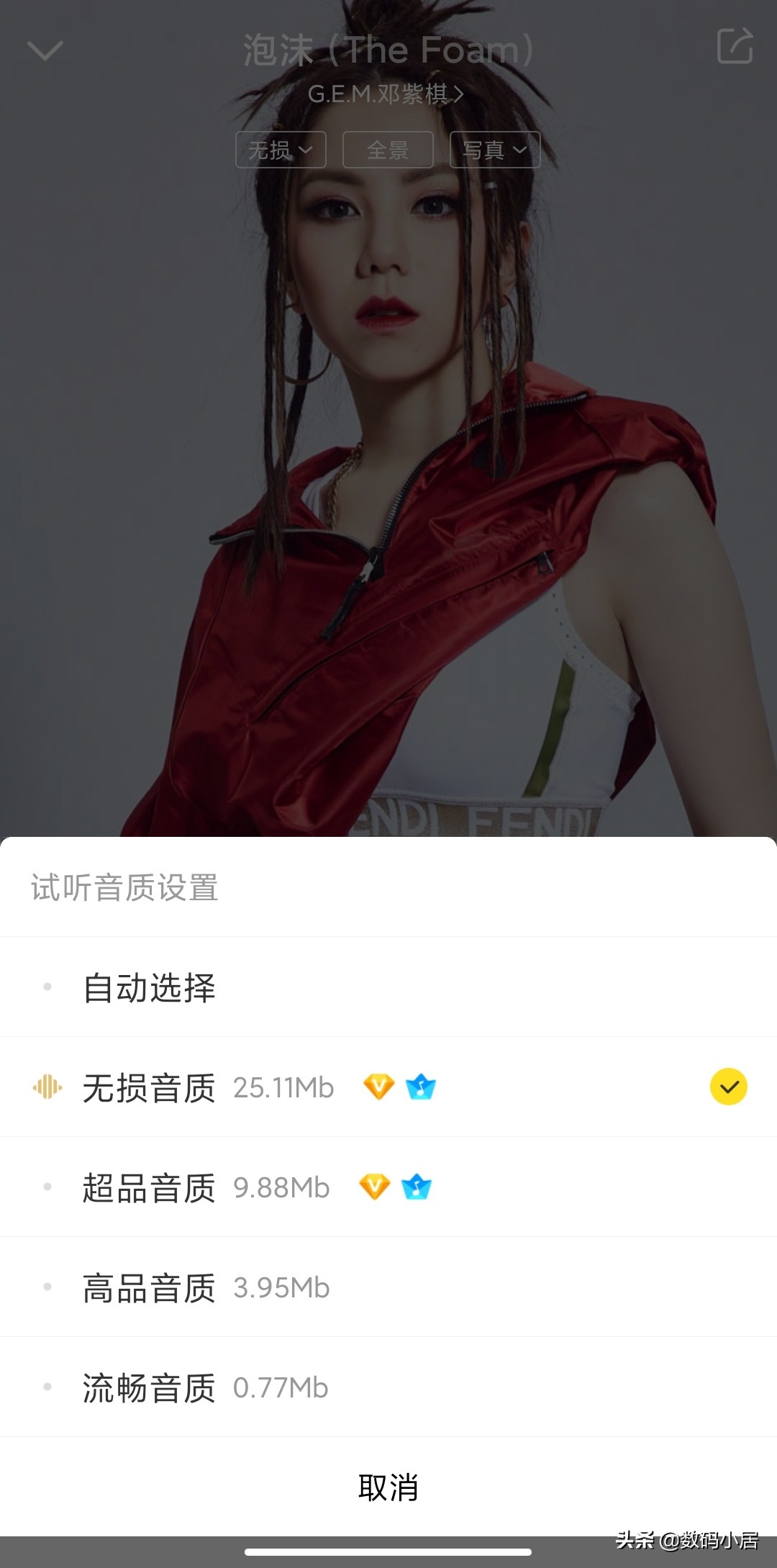Switch to 高品音质 quality
This screenshot has width=777, height=1568.
(148, 1287)
